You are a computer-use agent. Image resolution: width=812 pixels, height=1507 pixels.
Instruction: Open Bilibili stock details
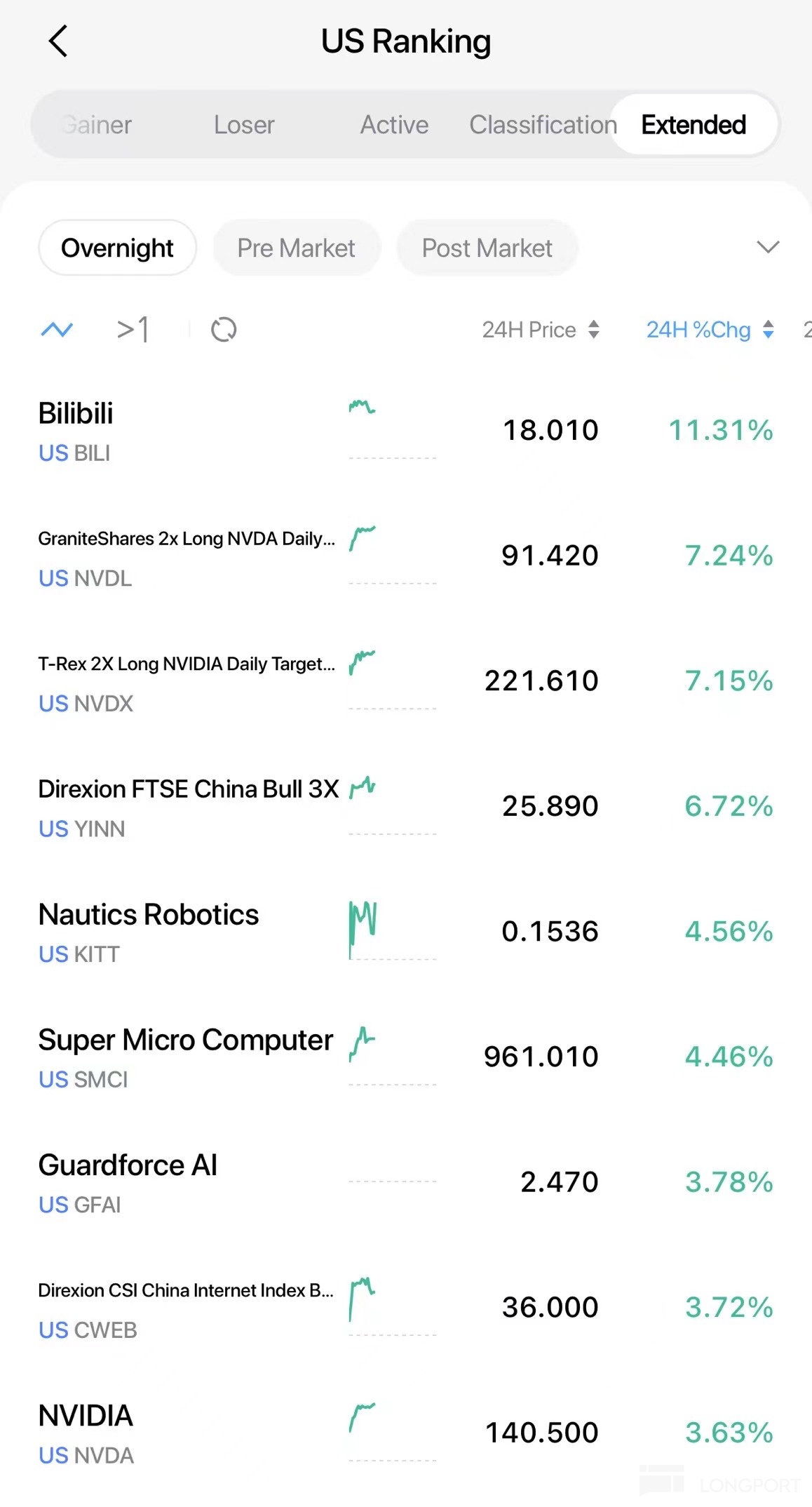[x=406, y=430]
